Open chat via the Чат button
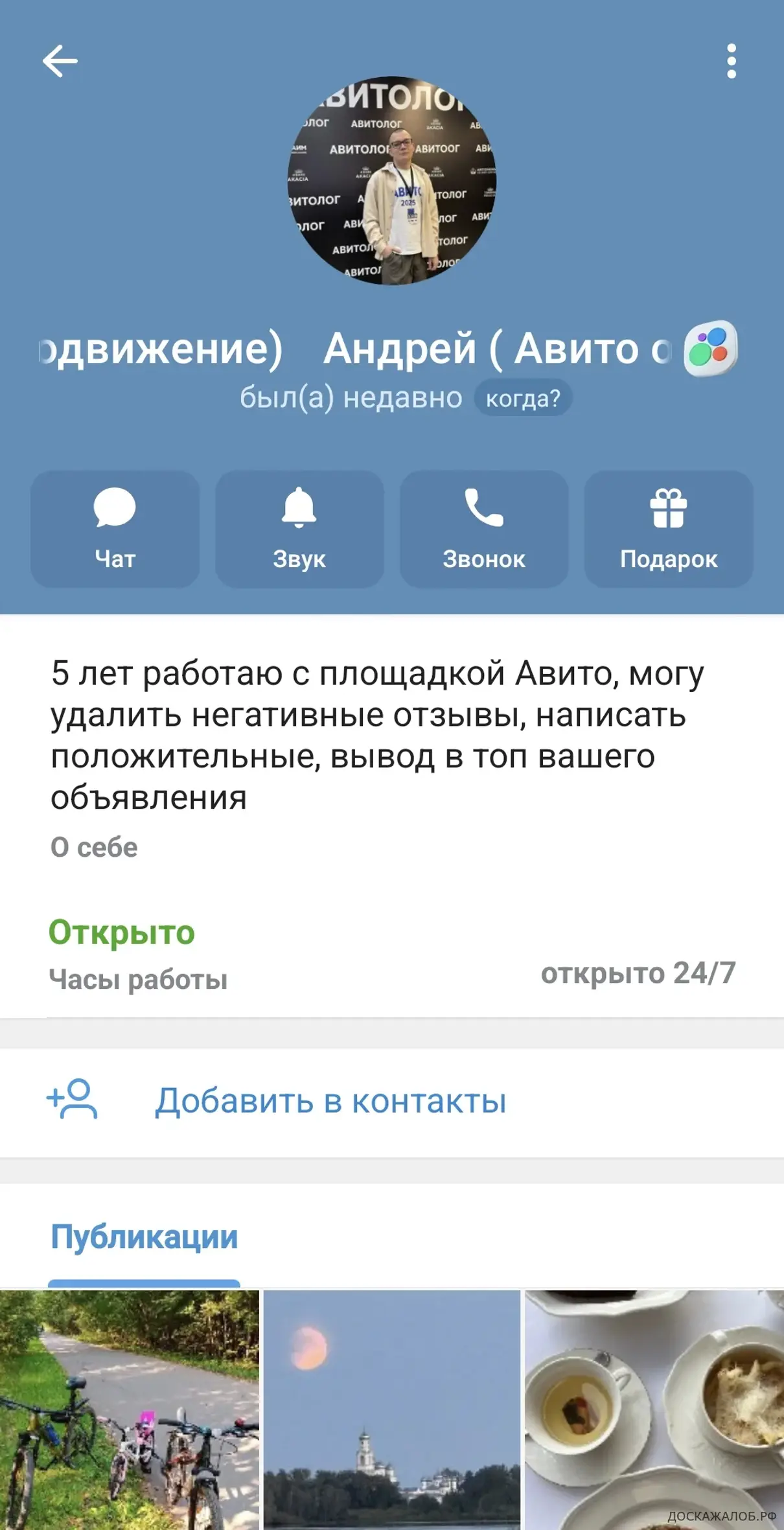The height and width of the screenshot is (1530, 784). coord(115,529)
